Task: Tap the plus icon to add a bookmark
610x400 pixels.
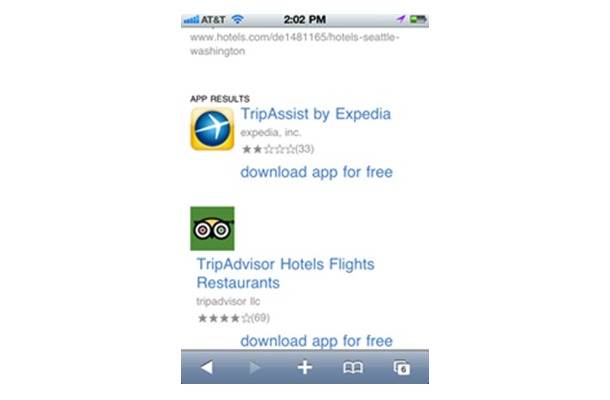Action: coord(305,367)
